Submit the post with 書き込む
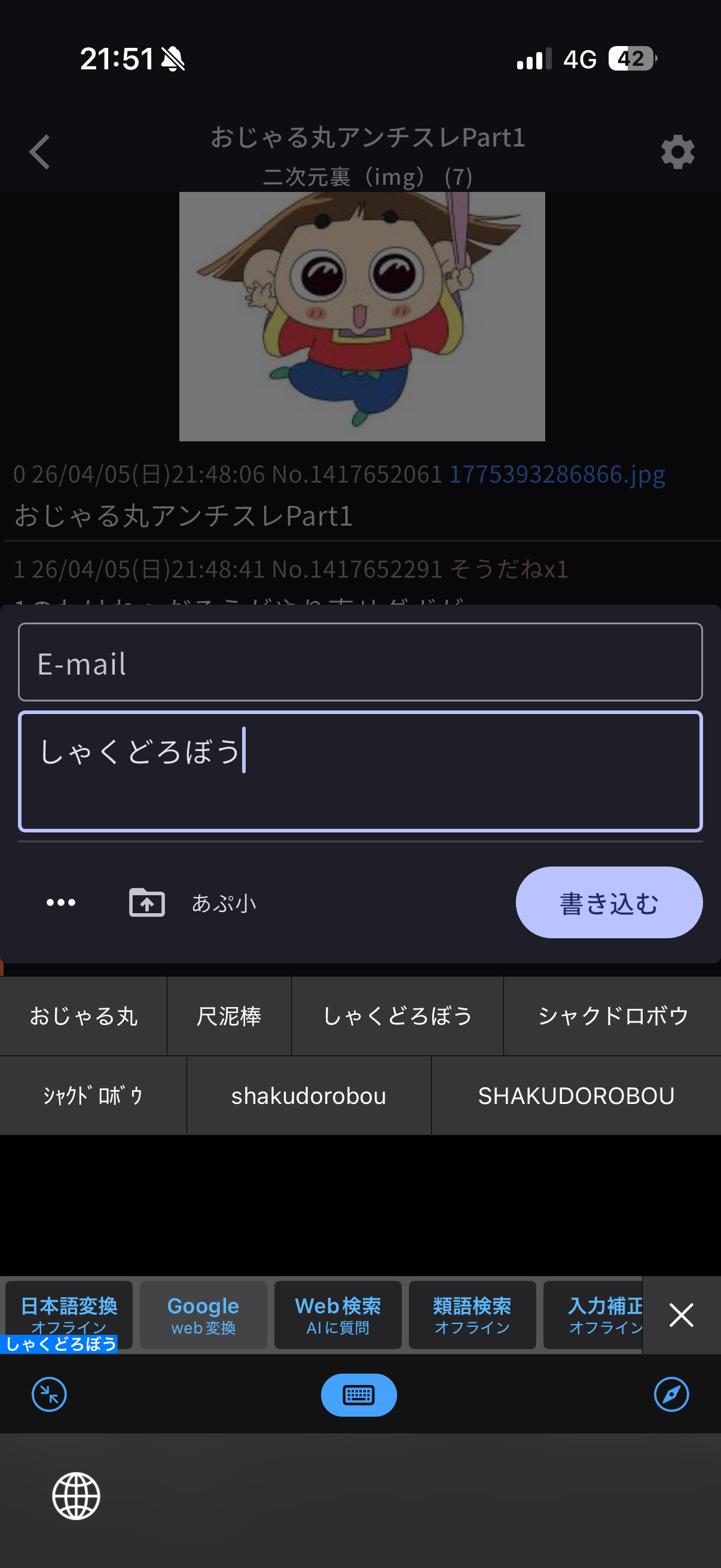This screenshot has height=1568, width=721. tap(609, 902)
